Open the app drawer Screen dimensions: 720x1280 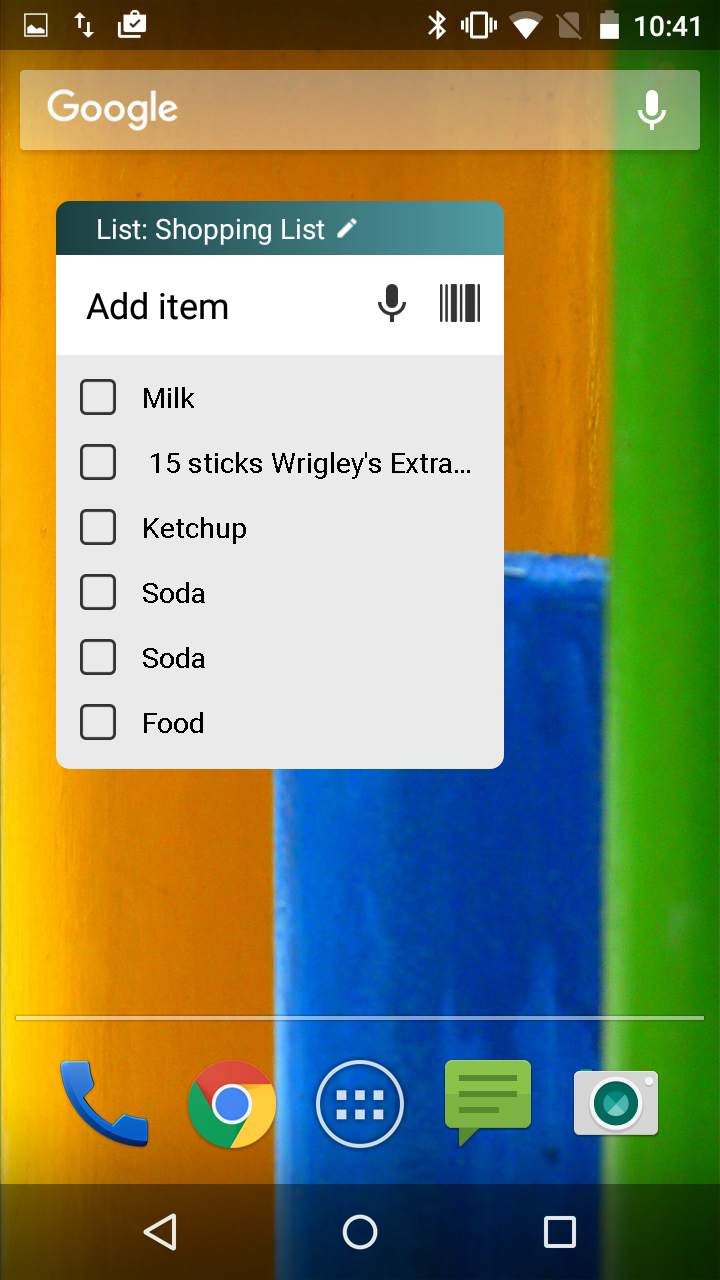coord(360,1104)
